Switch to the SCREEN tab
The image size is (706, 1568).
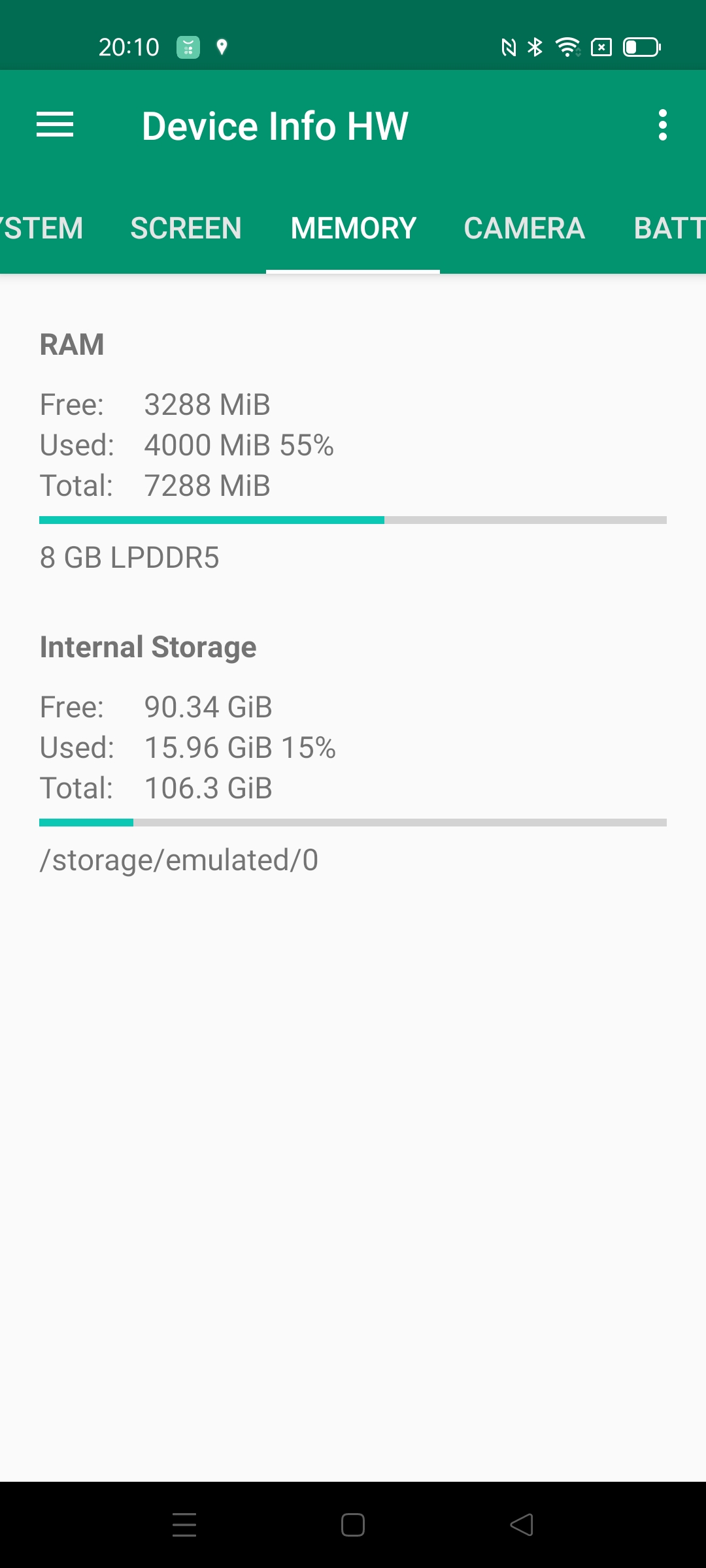186,229
